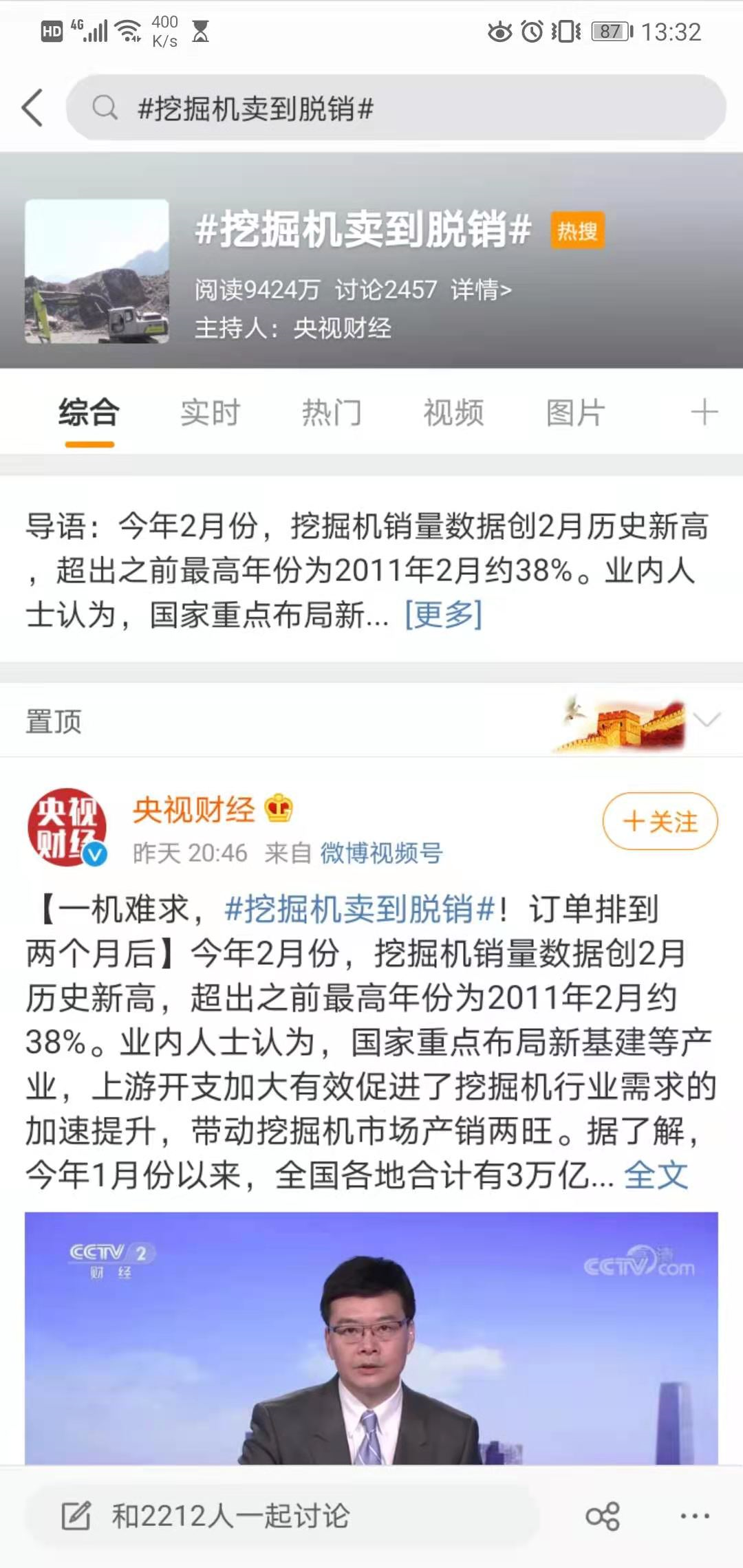Image resolution: width=743 pixels, height=1568 pixels.
Task: Open the 详情> topic details link
Action: coord(481,290)
